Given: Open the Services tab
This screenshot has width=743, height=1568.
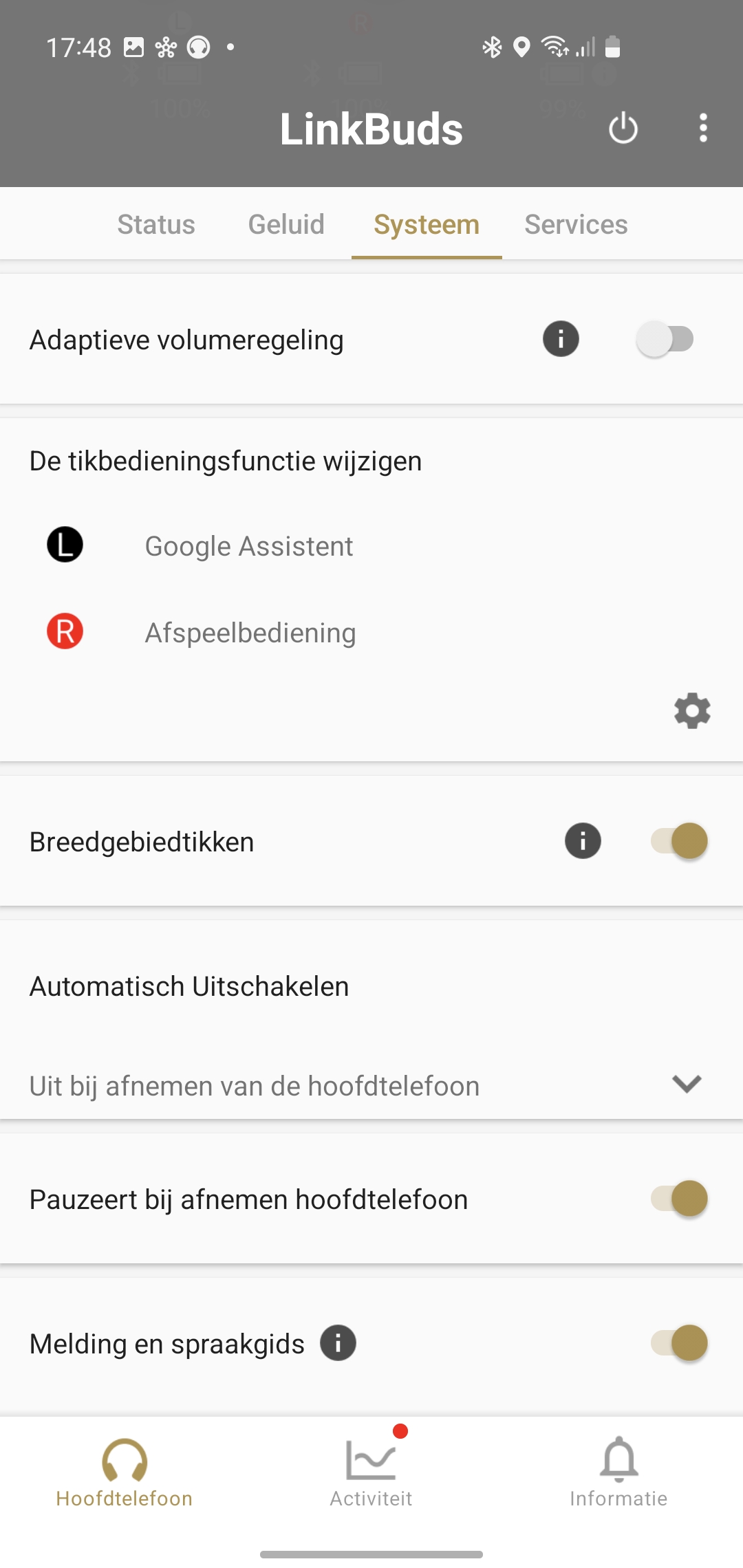Looking at the screenshot, I should (576, 225).
